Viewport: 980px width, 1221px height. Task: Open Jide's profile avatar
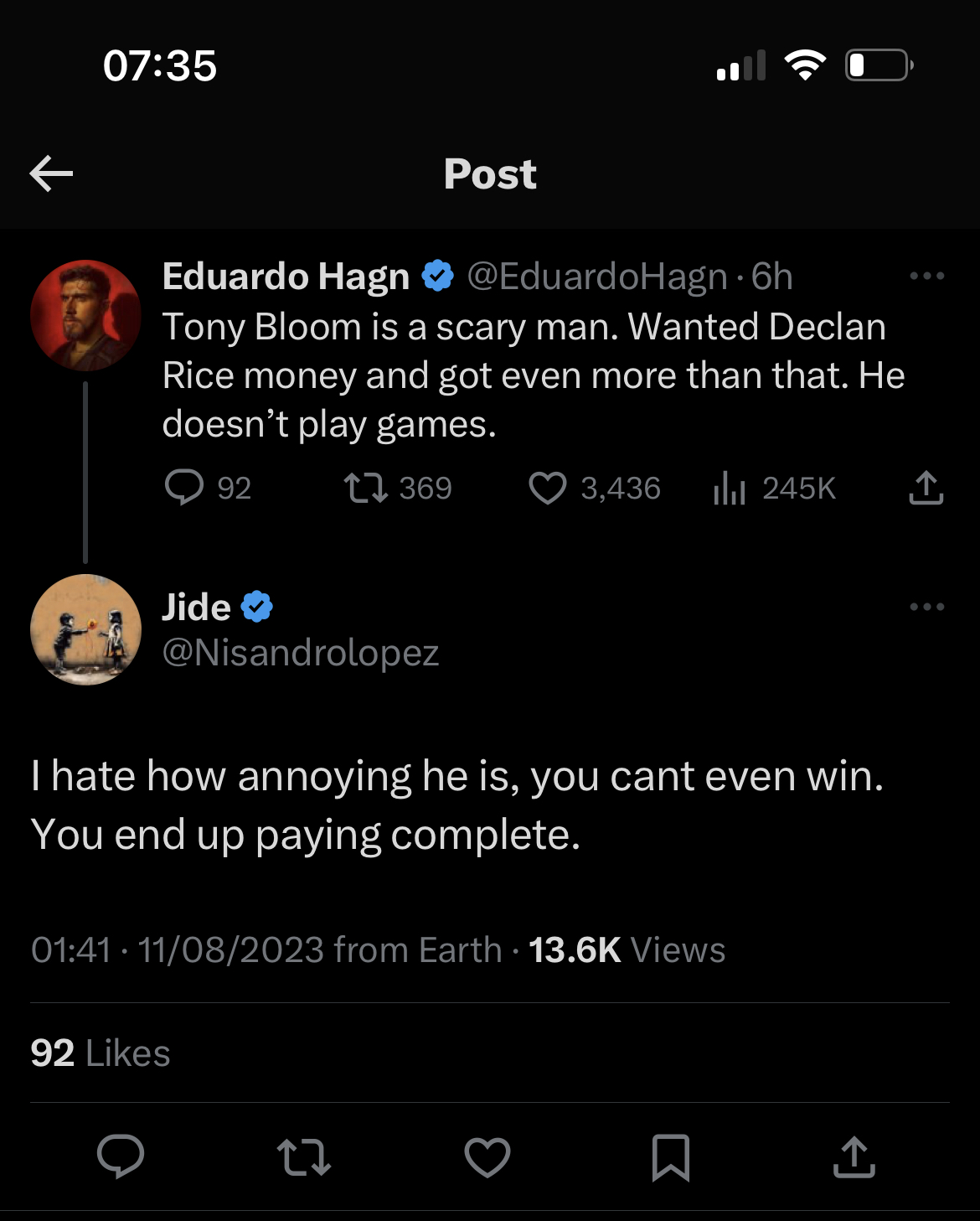pyautogui.click(x=85, y=629)
